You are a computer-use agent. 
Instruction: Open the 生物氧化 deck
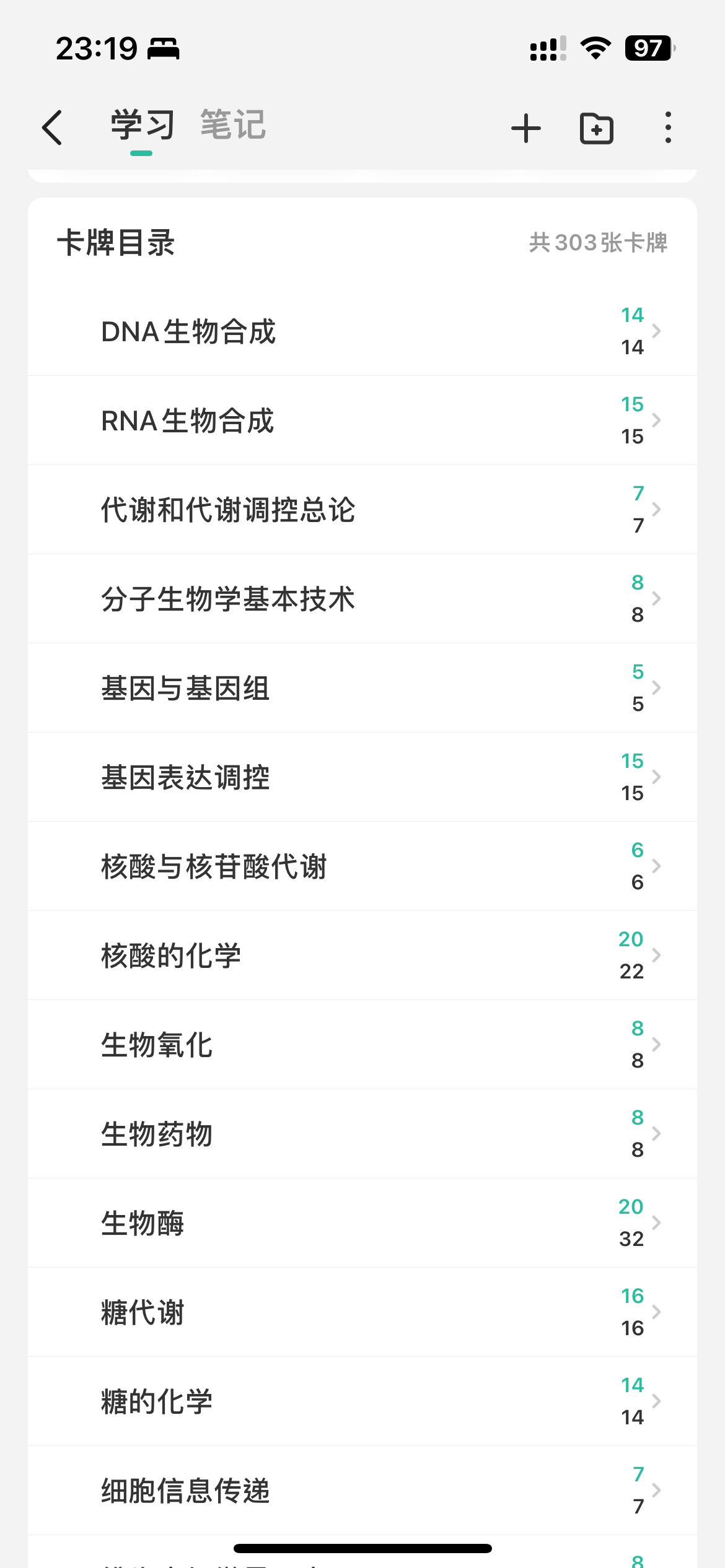click(x=362, y=1045)
